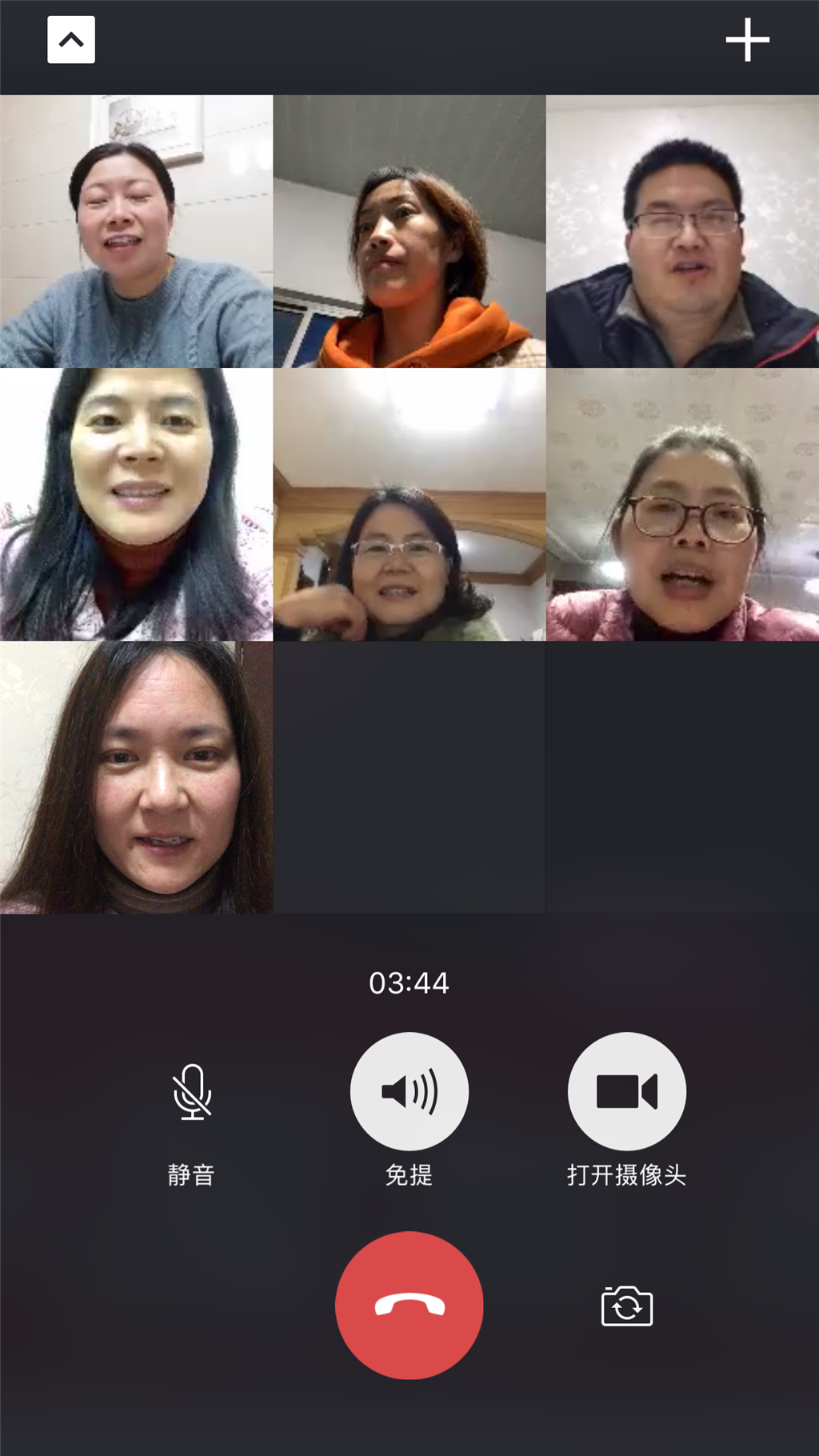
Task: Enlarge the video tile of the woman in the orange scarf
Action: tap(409, 232)
